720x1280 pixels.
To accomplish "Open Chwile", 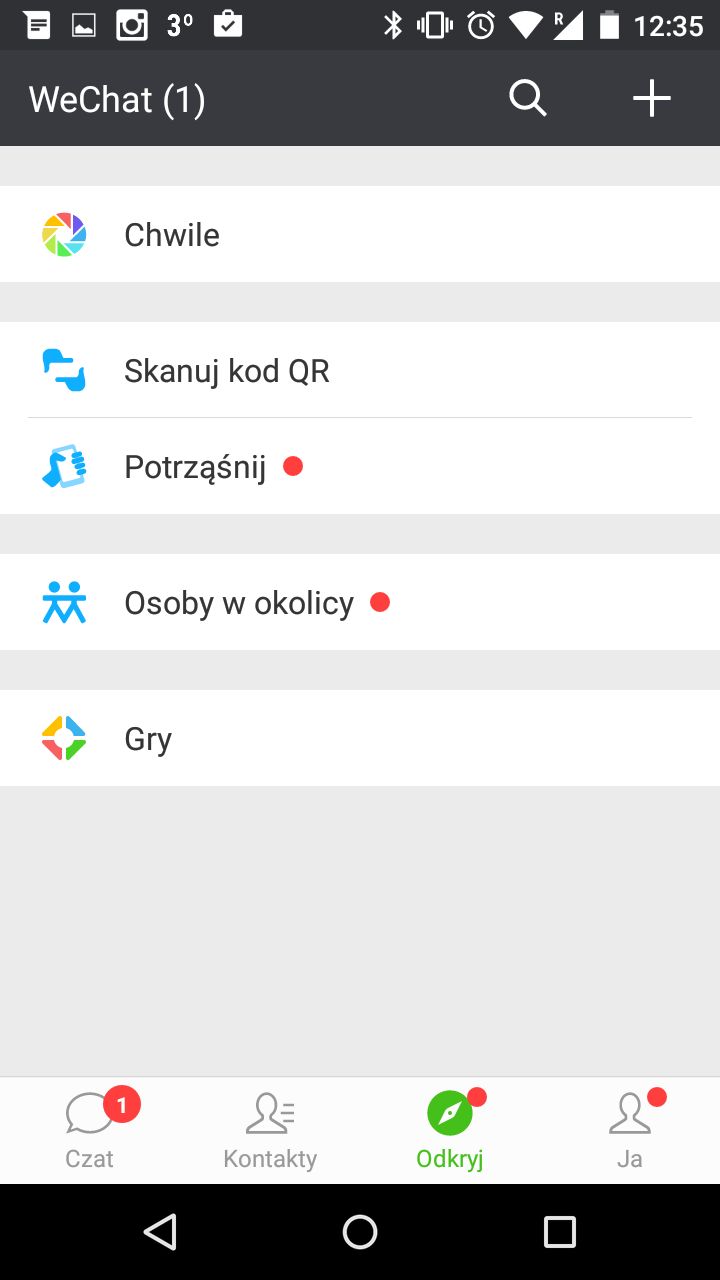I will pyautogui.click(x=360, y=234).
